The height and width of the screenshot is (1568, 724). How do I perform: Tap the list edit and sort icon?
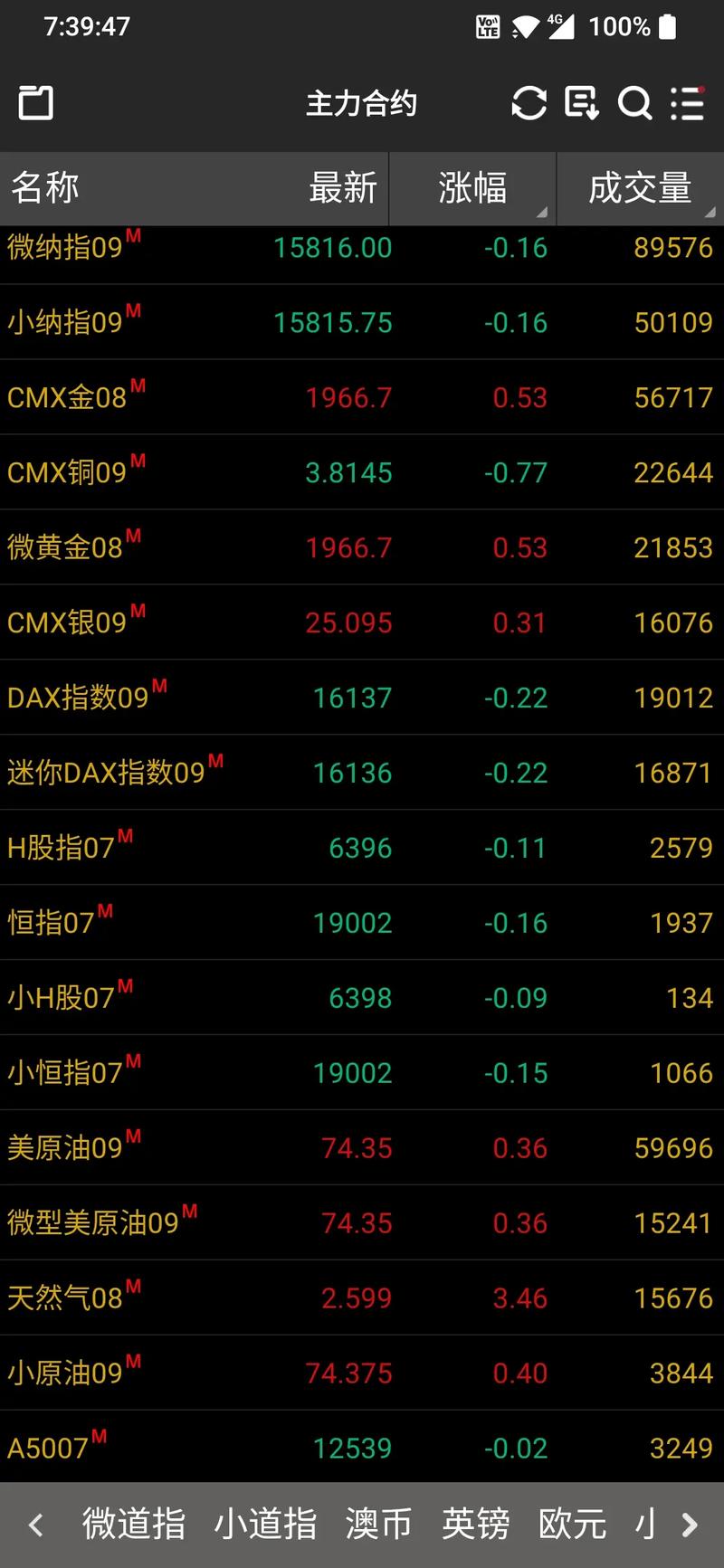[x=581, y=103]
